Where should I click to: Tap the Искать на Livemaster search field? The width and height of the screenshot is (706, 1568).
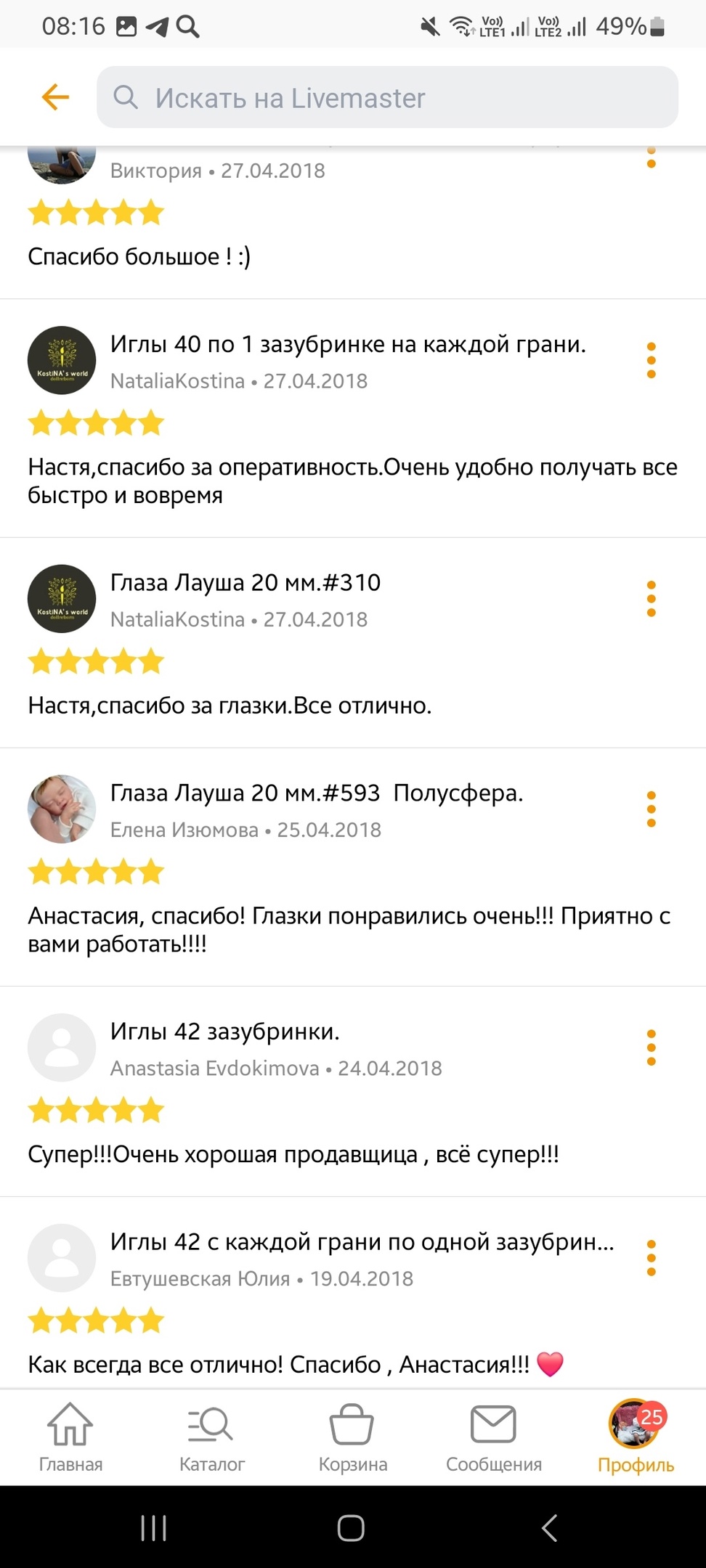tap(387, 97)
